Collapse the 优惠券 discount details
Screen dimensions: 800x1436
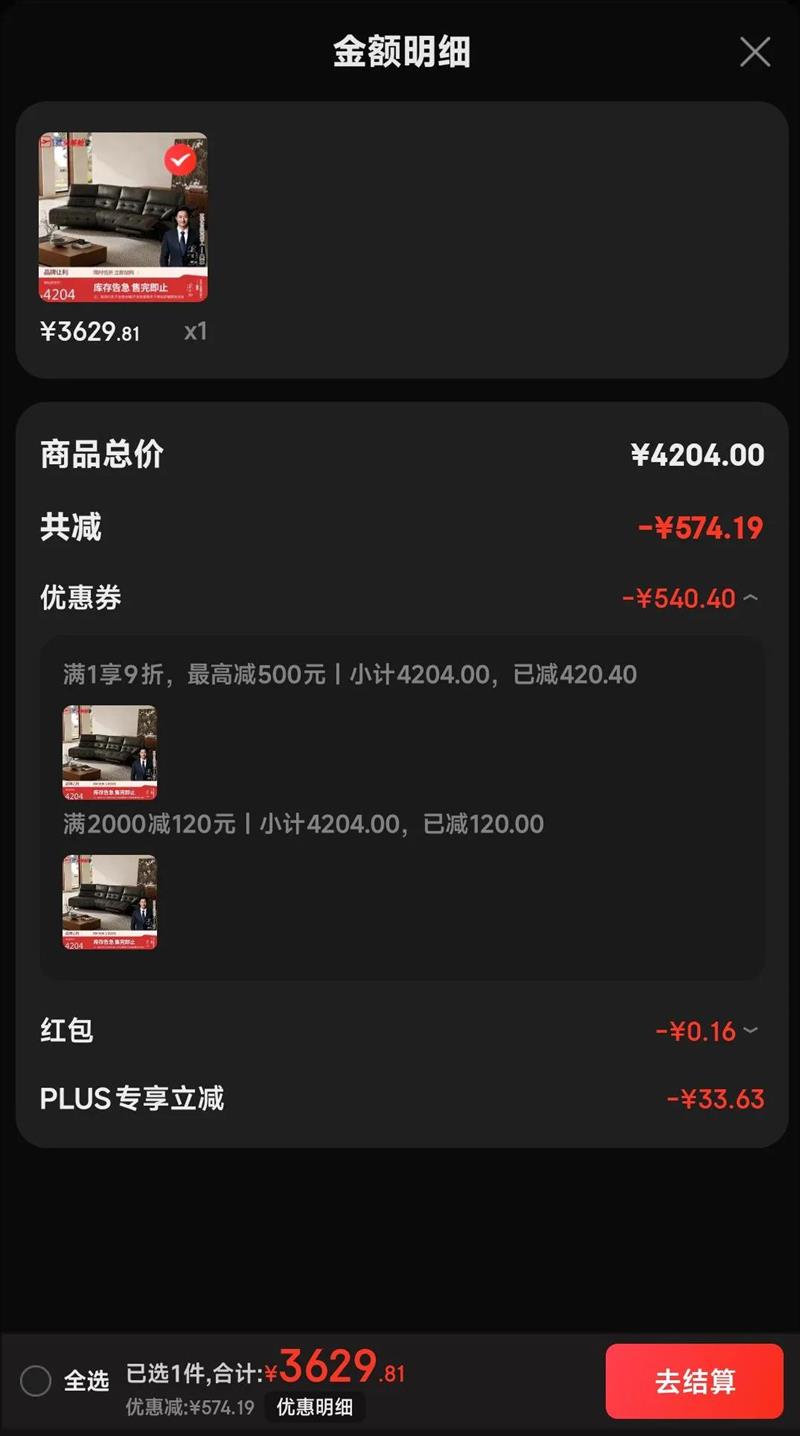751,598
